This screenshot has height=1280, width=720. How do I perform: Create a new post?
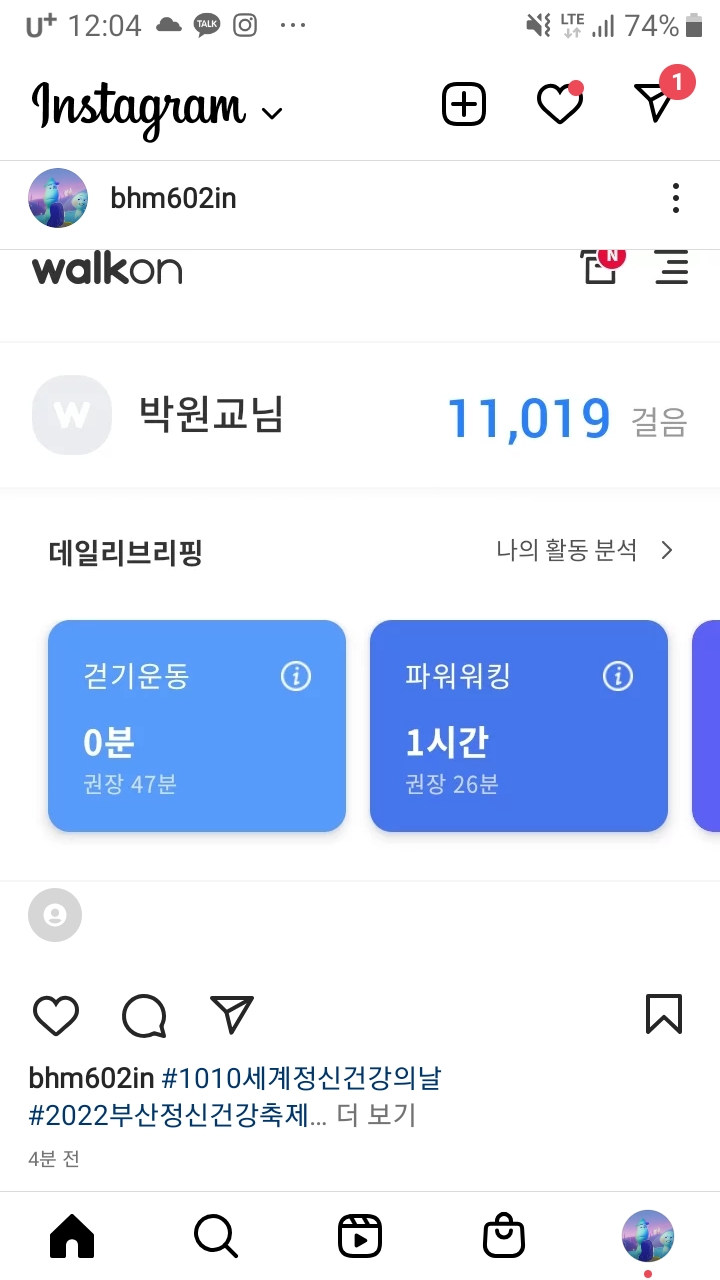464,104
